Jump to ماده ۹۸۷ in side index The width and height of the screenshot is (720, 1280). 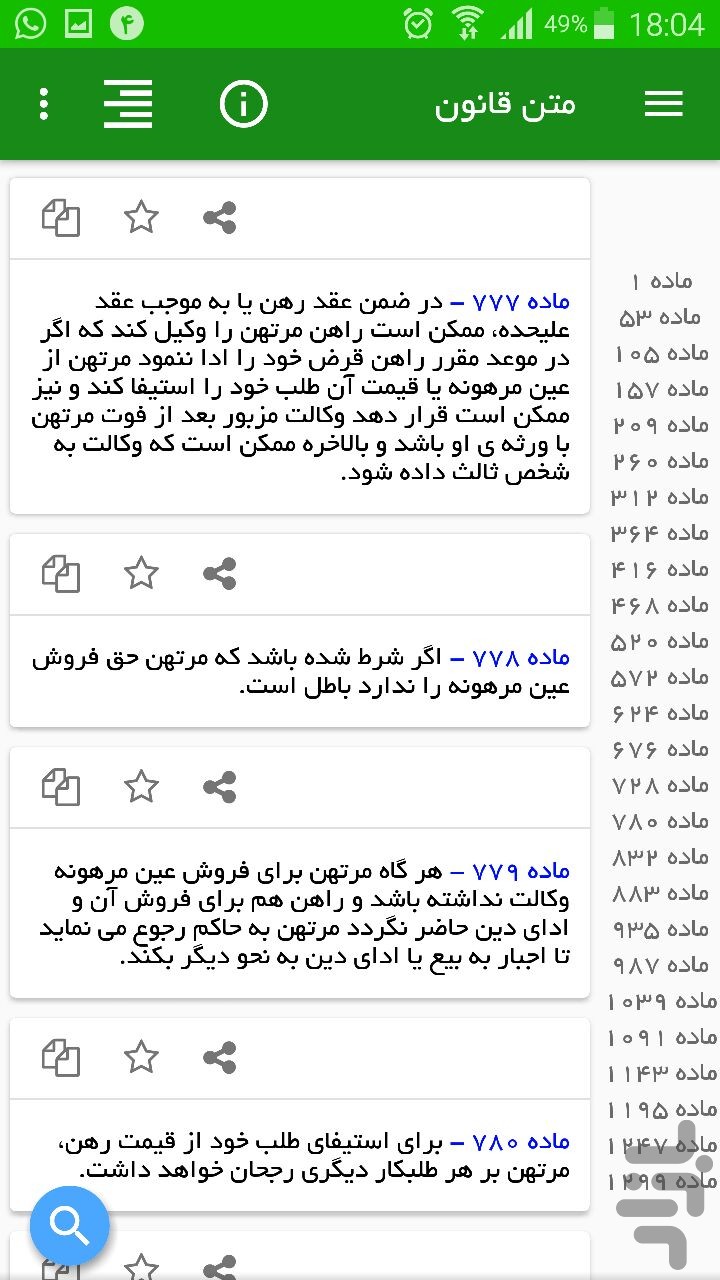[660, 965]
